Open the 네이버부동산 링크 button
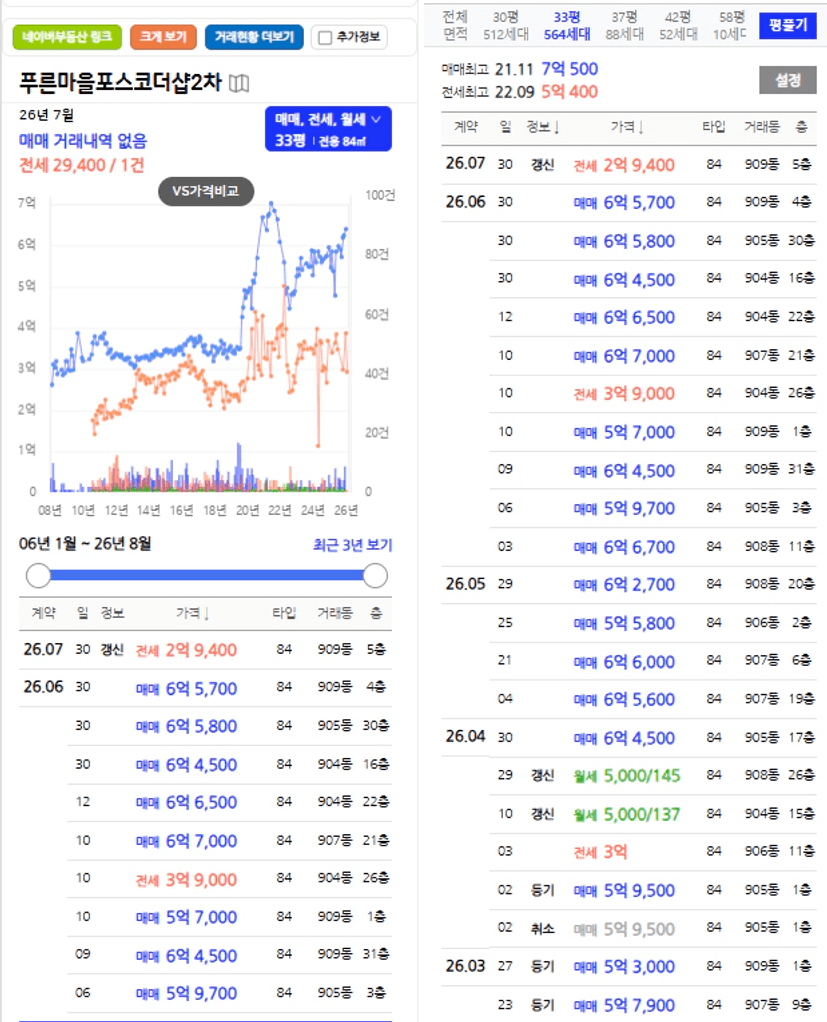This screenshot has height=1022, width=827. (x=67, y=37)
